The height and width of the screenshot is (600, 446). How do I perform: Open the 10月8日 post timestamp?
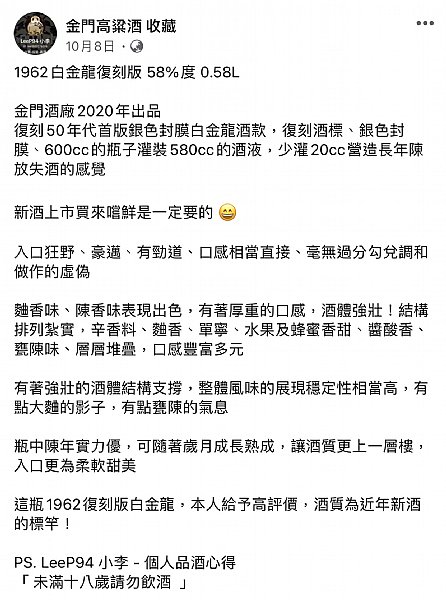[x=90, y=47]
